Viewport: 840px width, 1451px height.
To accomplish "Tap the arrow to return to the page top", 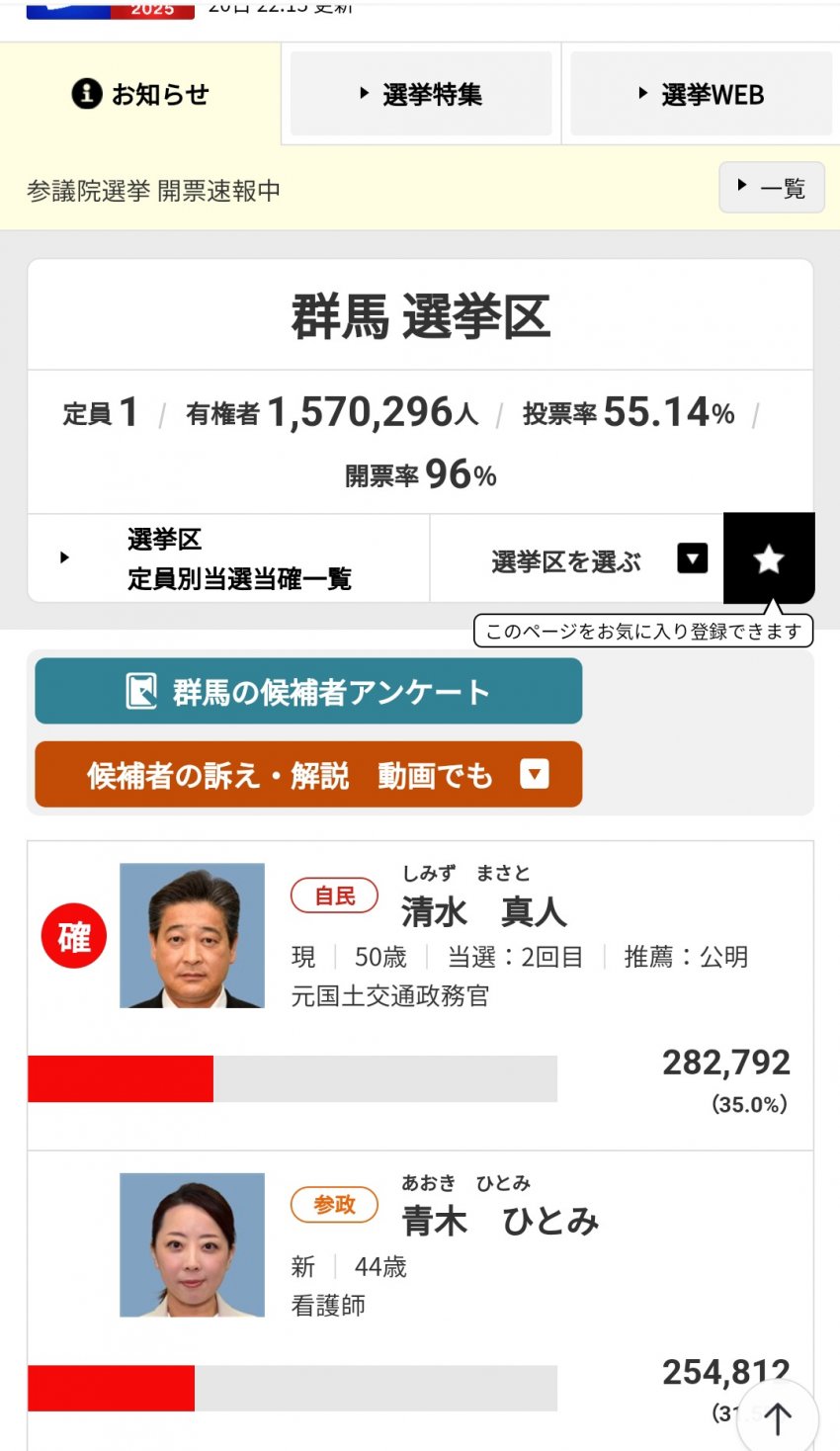I will pyautogui.click(x=778, y=1417).
